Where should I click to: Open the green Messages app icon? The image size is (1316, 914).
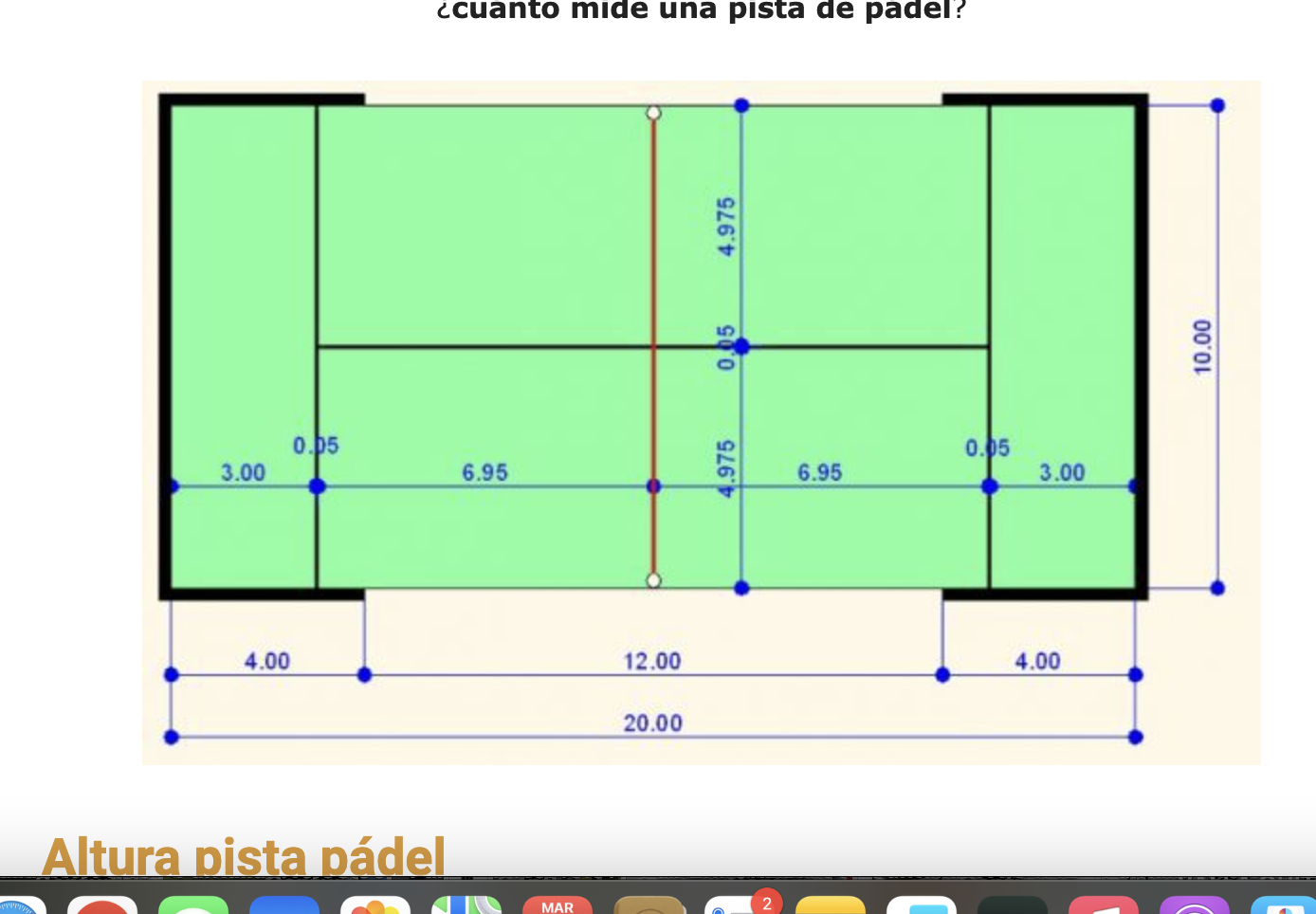[193, 905]
